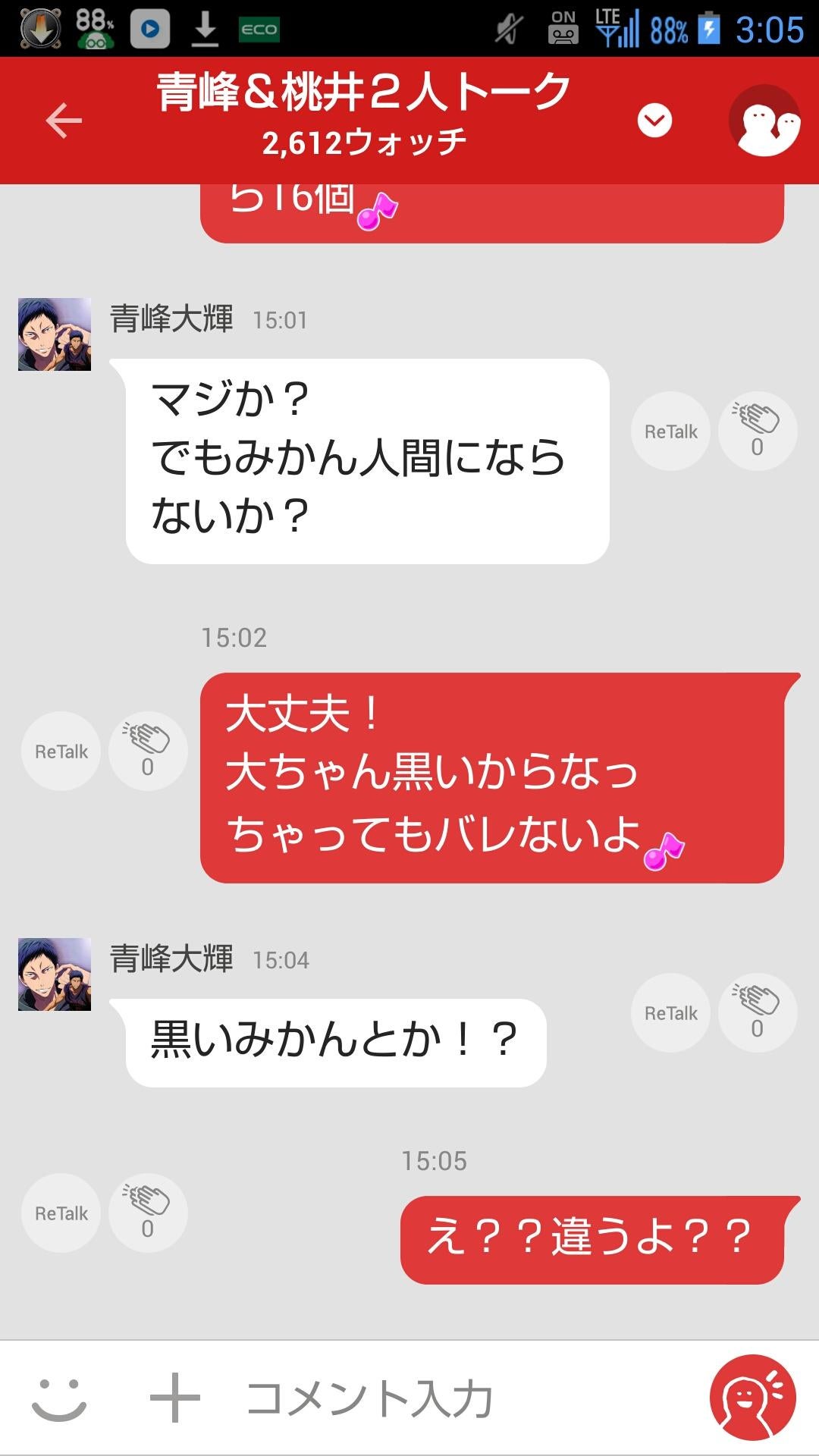ReTalk the え？？違うよ？？ message

click(x=61, y=1213)
